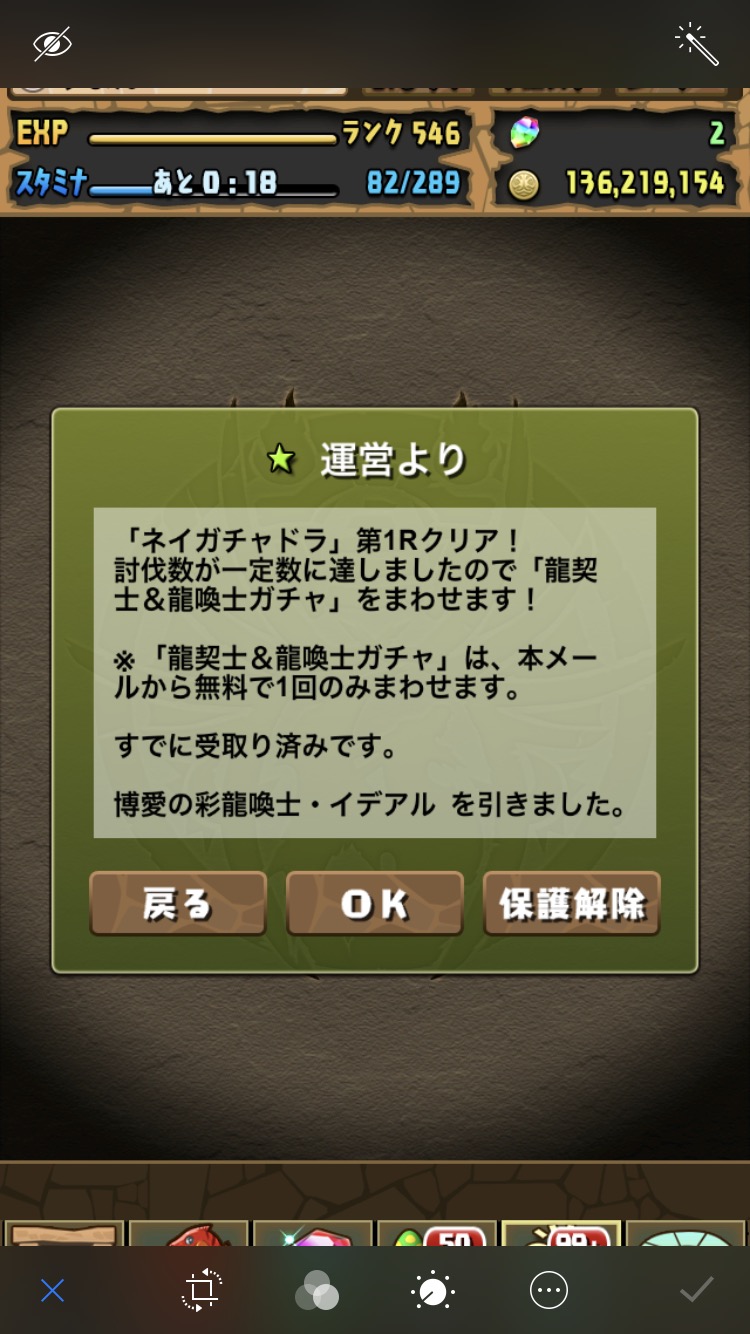This screenshot has height=1334, width=750.
Task: Cancel editing with the X icon
Action: 52,1290
